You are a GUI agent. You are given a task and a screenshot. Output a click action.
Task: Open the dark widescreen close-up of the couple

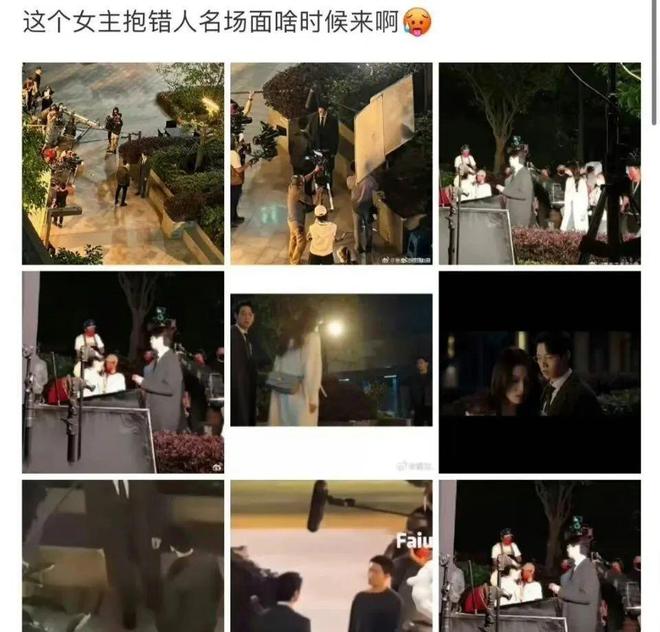pyautogui.click(x=539, y=372)
